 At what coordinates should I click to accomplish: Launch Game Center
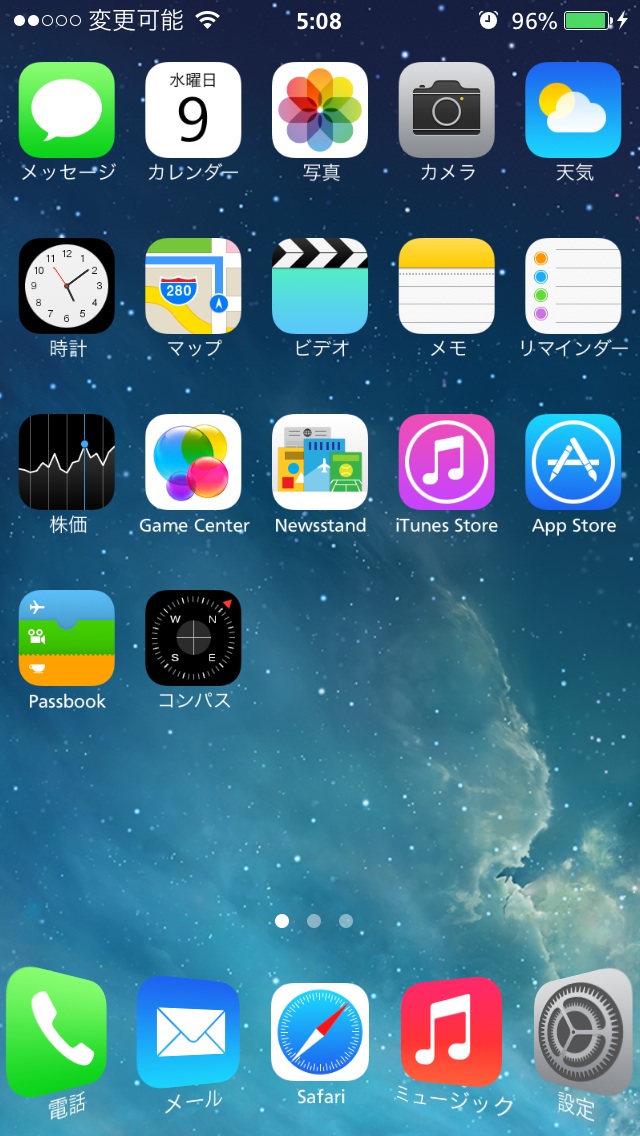click(193, 462)
